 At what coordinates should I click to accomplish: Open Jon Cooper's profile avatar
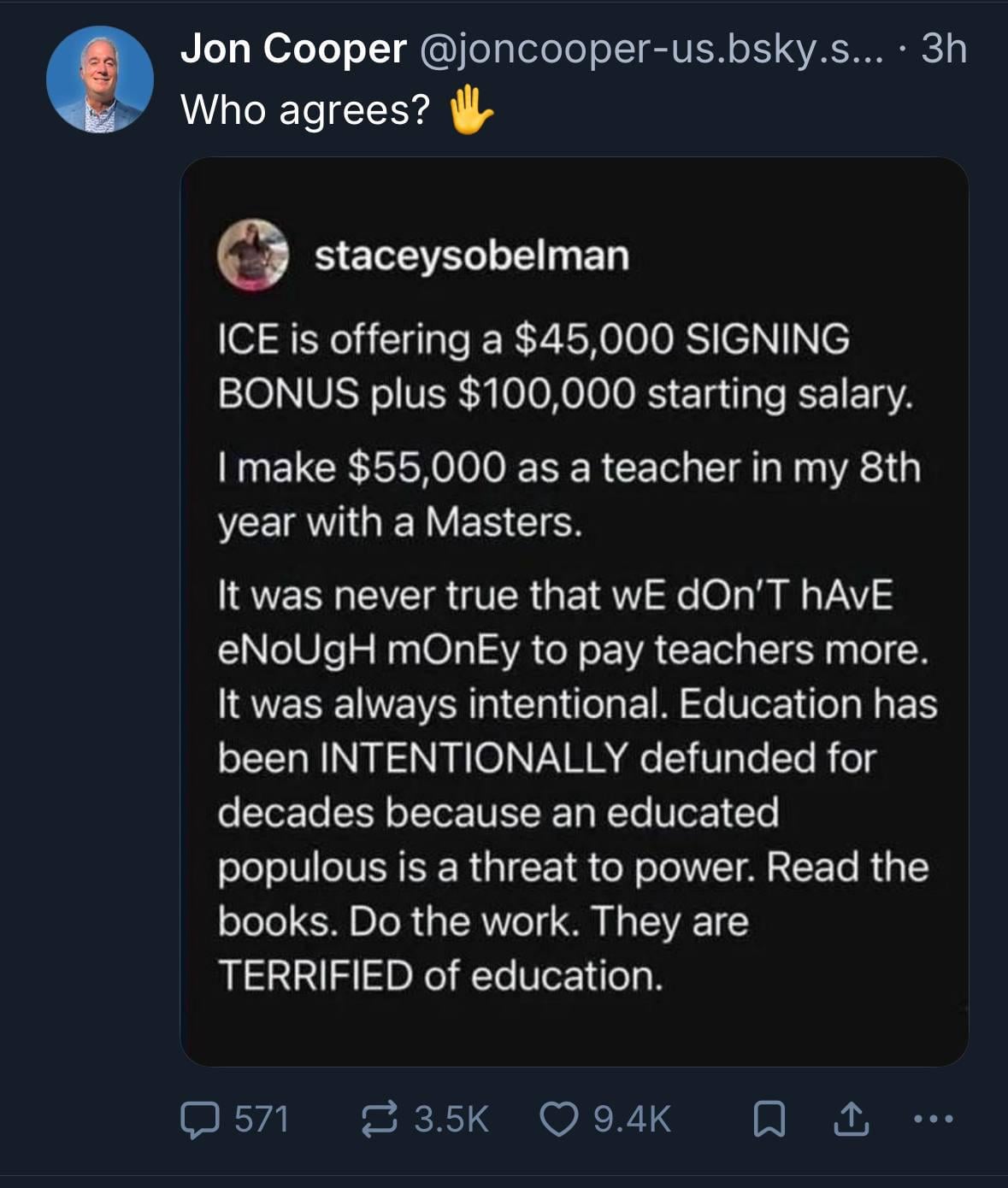tap(100, 79)
